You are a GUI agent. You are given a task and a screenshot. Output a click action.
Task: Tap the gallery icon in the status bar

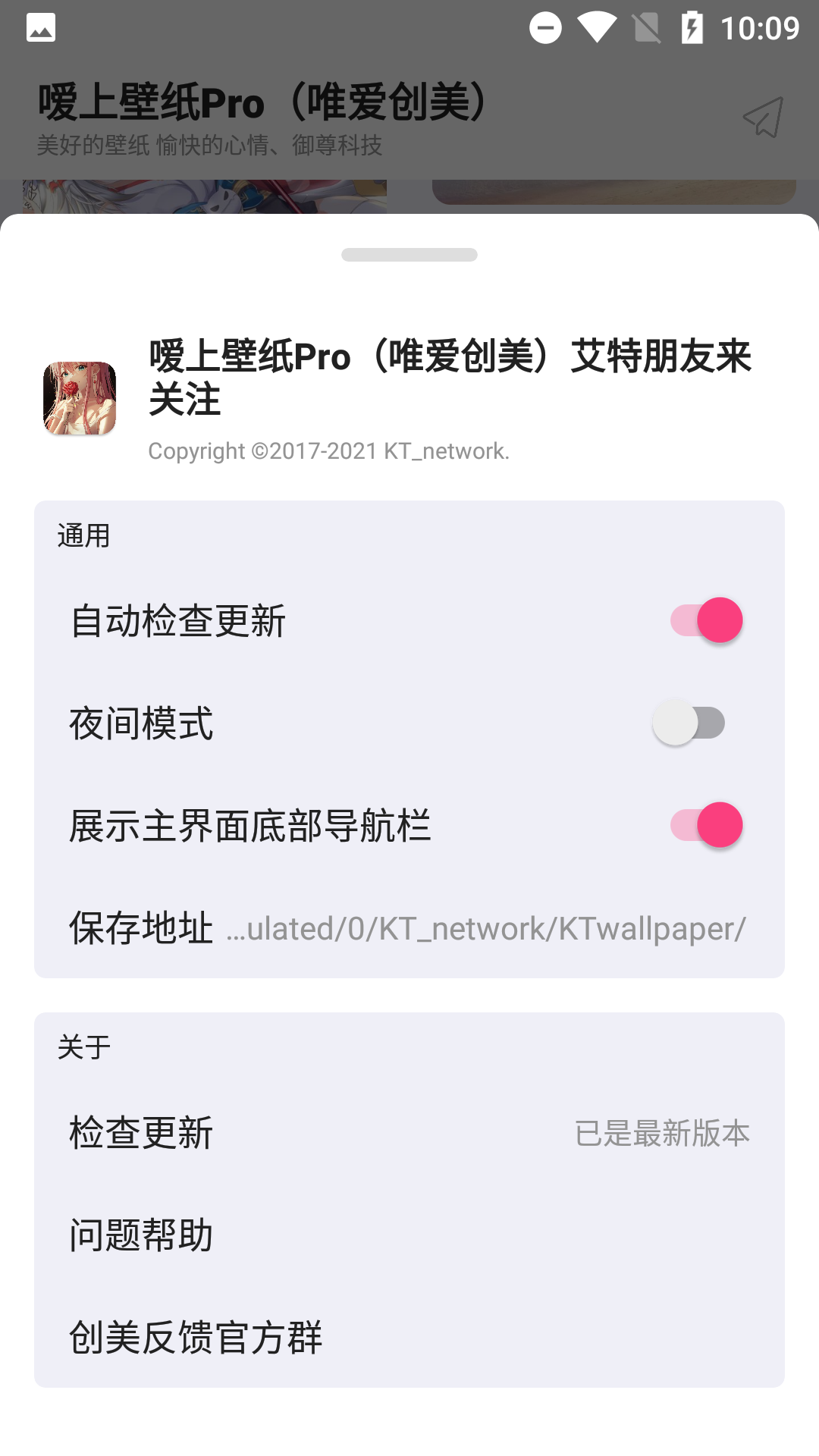click(42, 25)
